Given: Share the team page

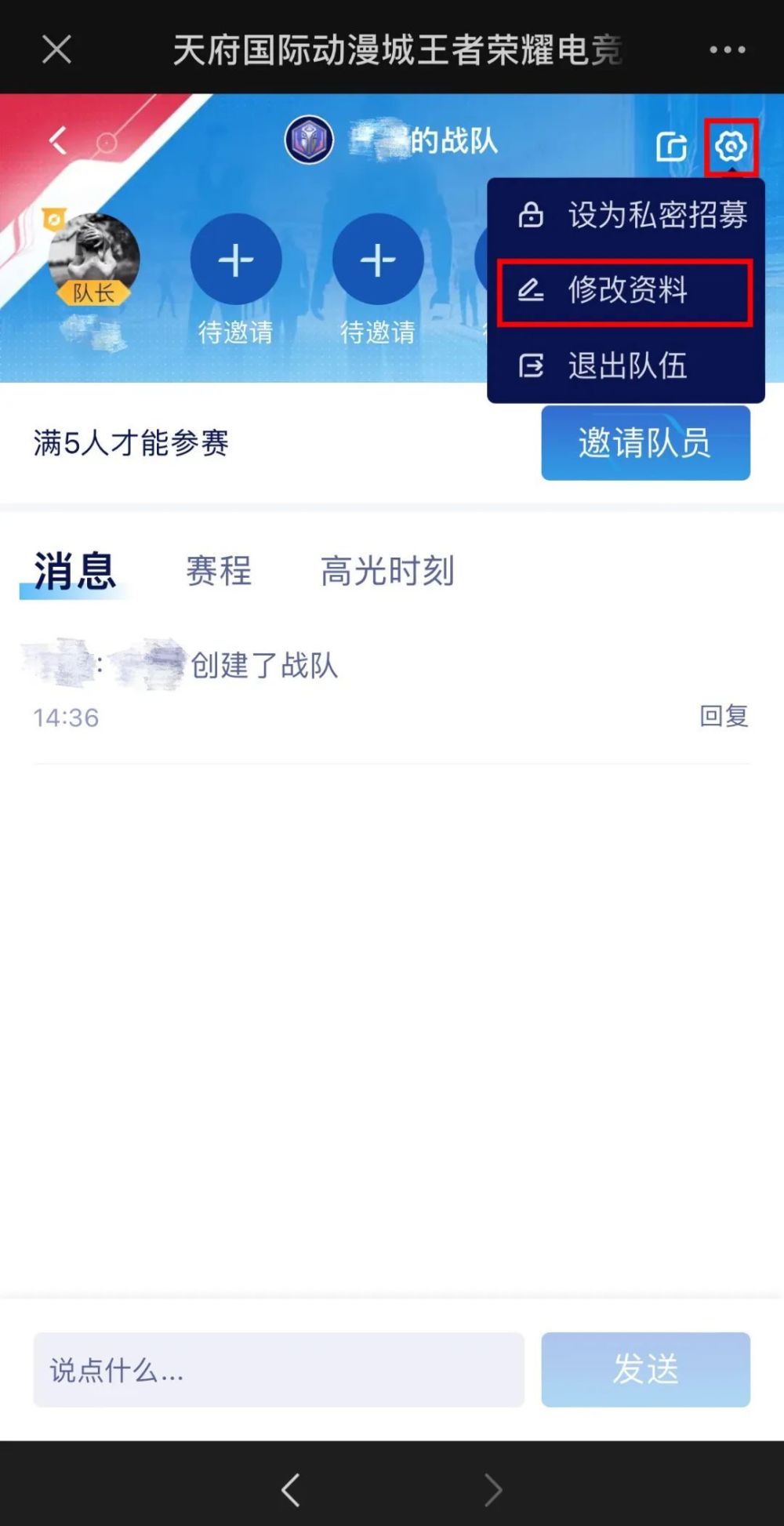Looking at the screenshot, I should pyautogui.click(x=671, y=146).
